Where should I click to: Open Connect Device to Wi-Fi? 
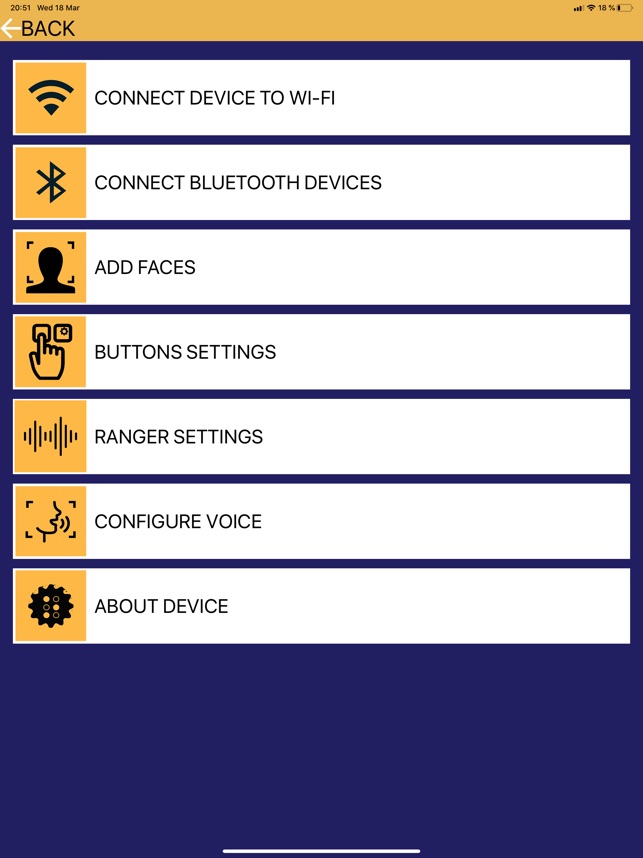[x=321, y=98]
